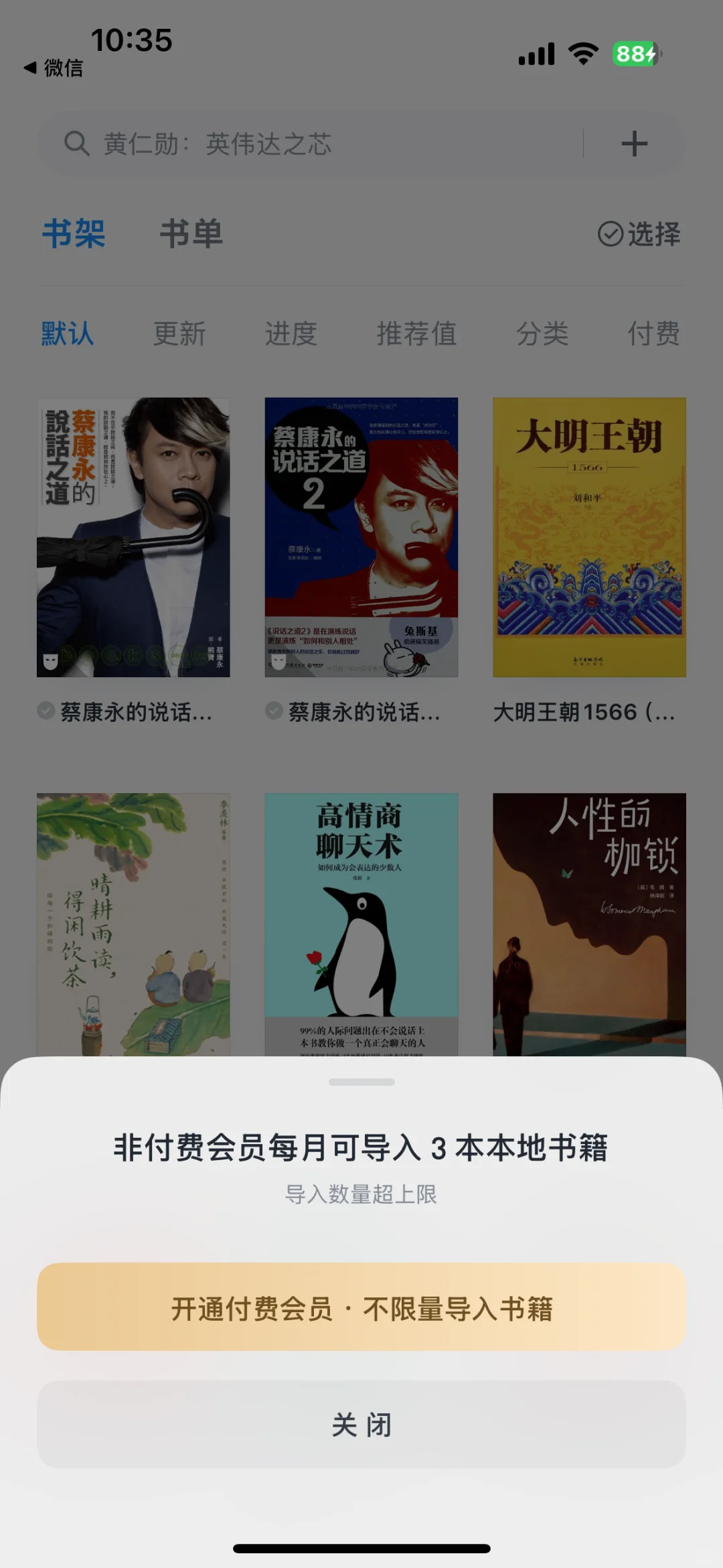
Task: Tap 选择 to select books
Action: [639, 234]
